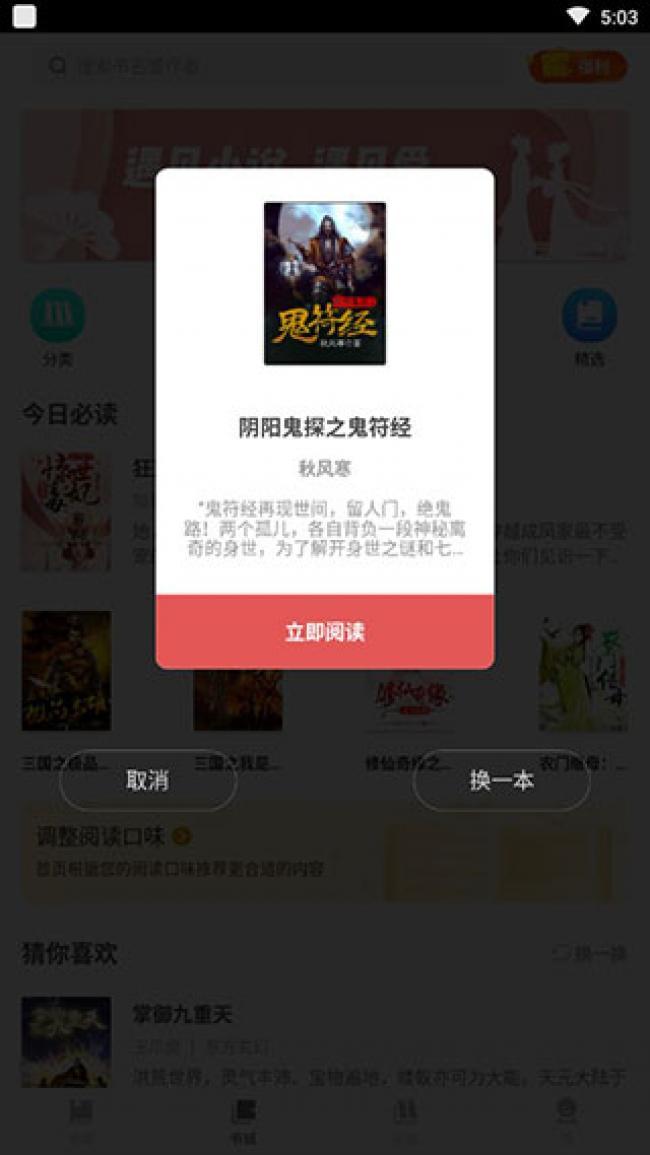650x1155 pixels.
Task: Tap 换一本 for another book
Action: [501, 781]
